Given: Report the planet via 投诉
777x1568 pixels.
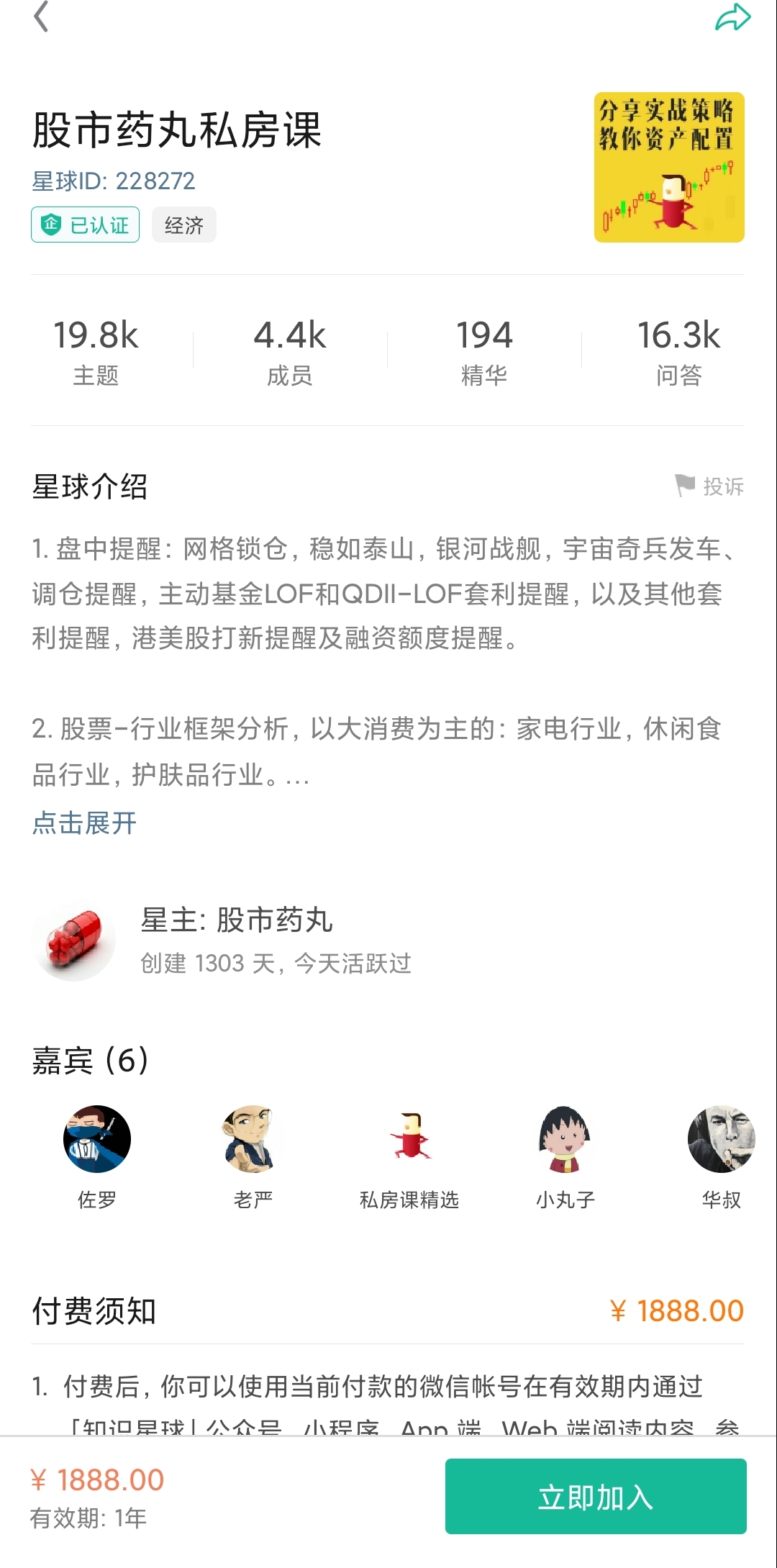Looking at the screenshot, I should point(710,486).
